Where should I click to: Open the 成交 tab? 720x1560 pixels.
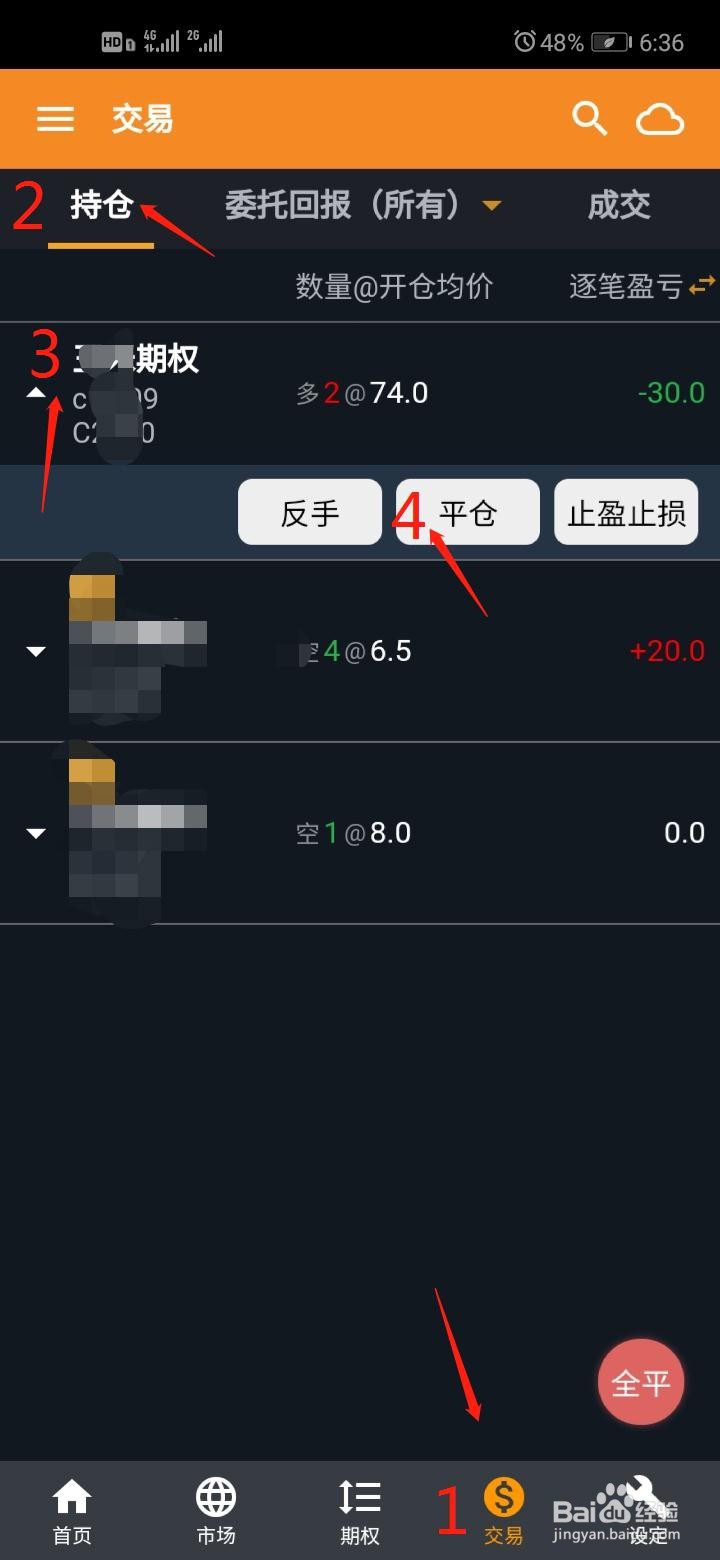pyautogui.click(x=618, y=205)
